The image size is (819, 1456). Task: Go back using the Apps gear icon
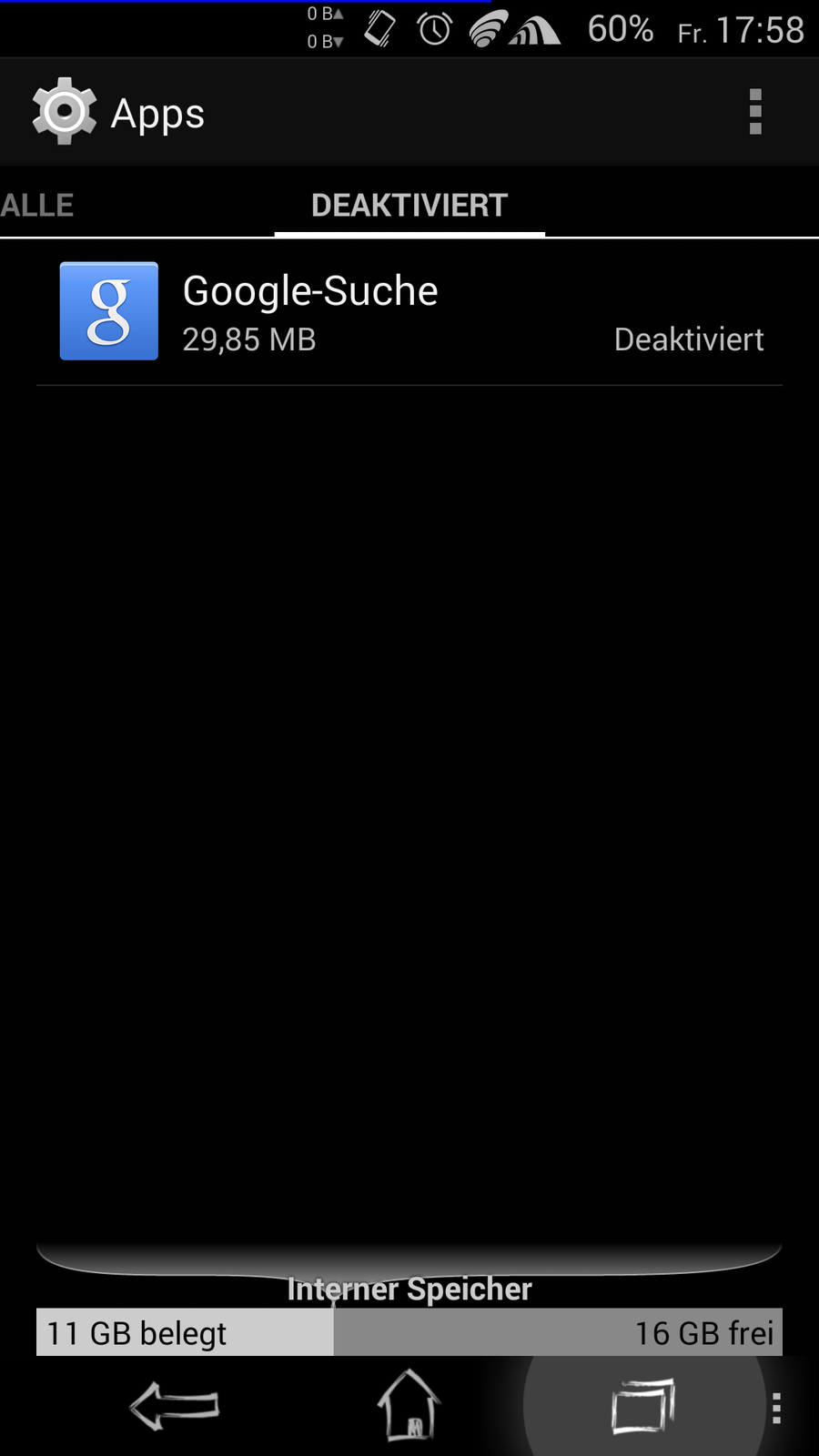click(x=64, y=112)
